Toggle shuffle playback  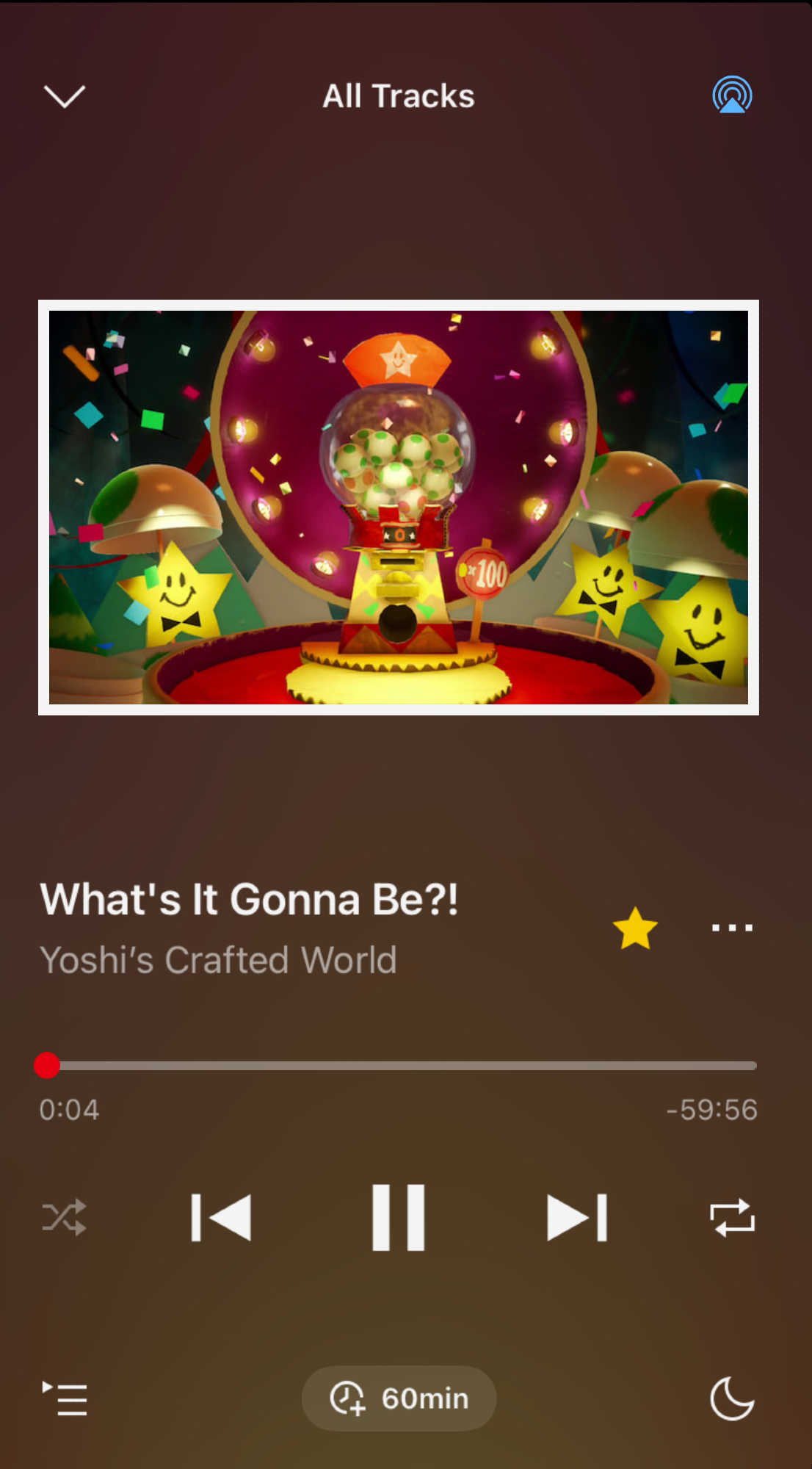click(x=65, y=1218)
